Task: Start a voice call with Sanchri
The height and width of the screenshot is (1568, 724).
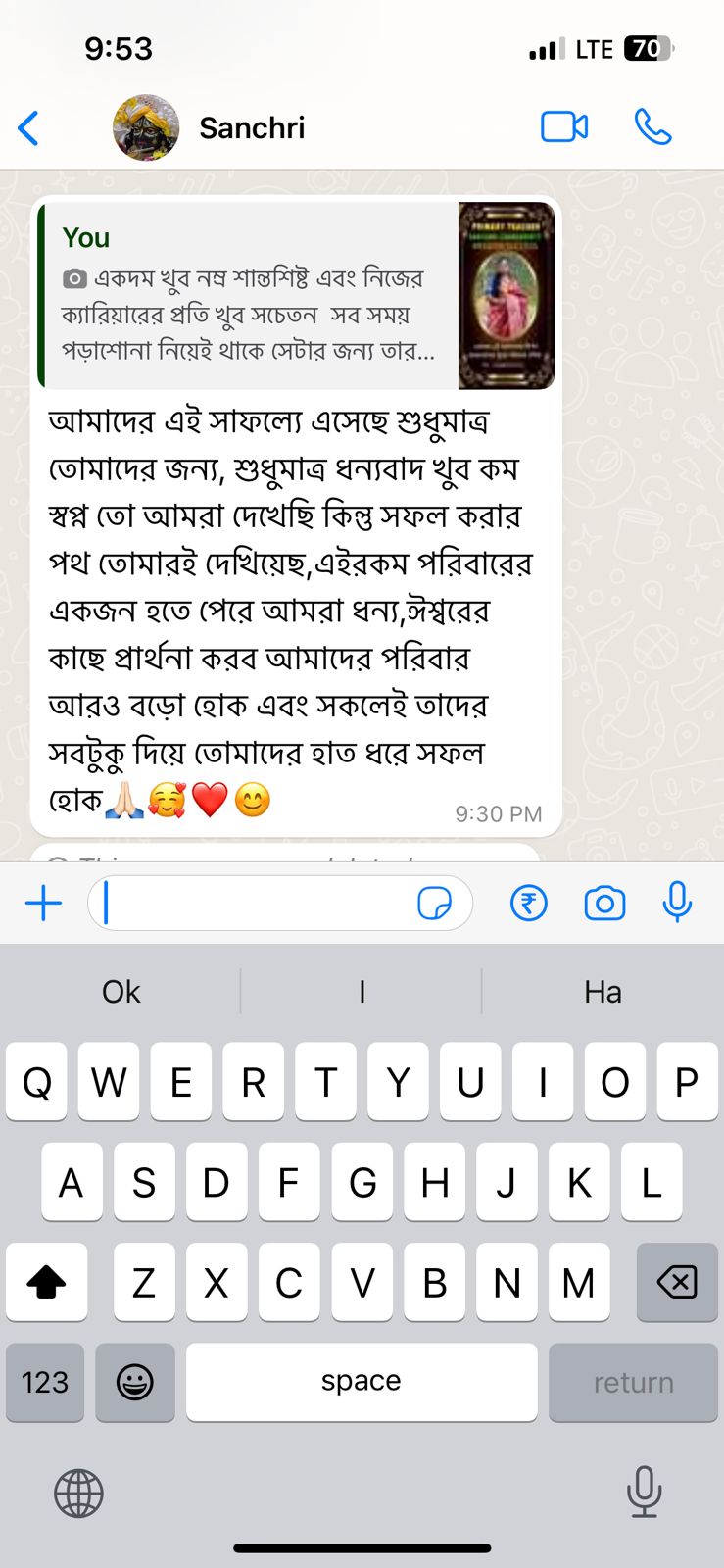Action: 652,127
